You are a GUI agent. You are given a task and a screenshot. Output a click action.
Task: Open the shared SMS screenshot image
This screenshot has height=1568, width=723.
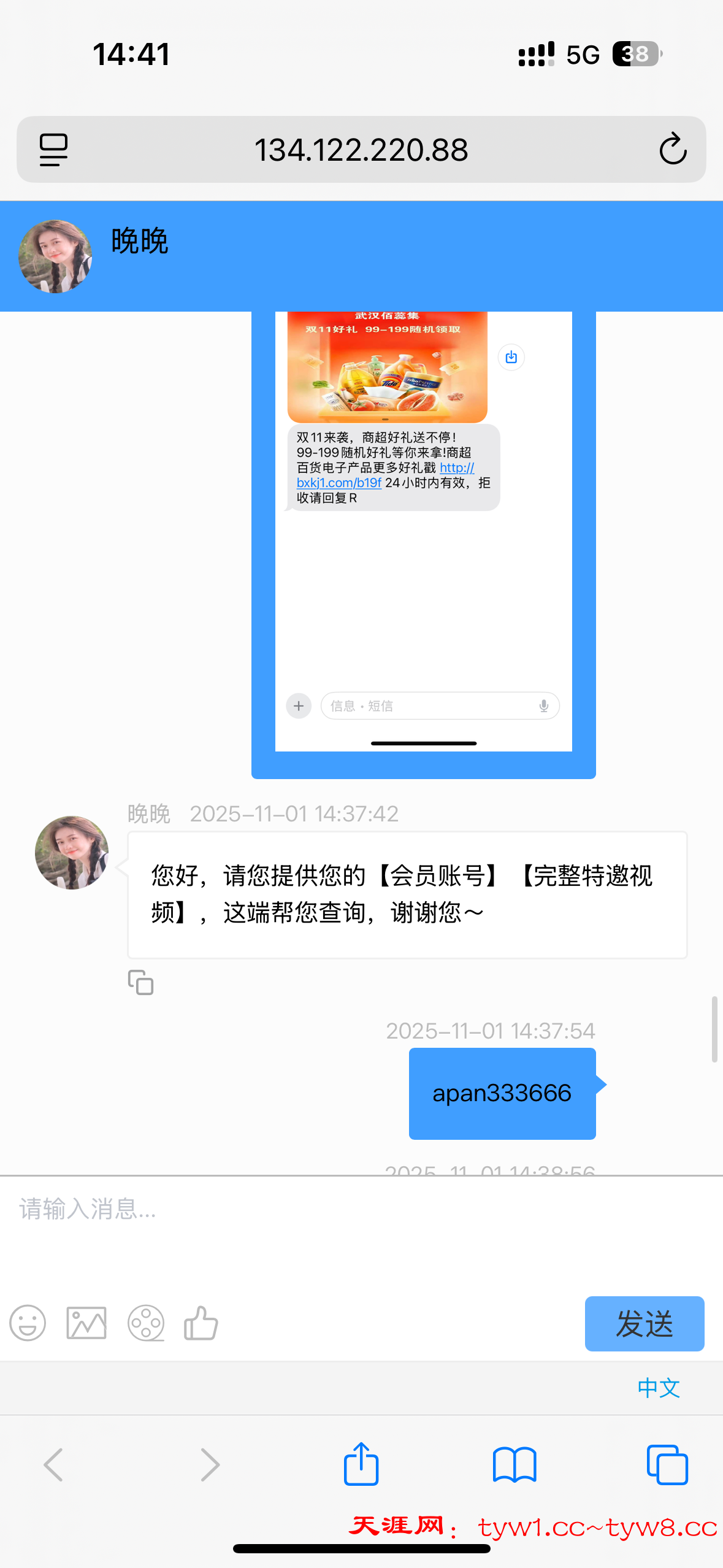(x=423, y=540)
